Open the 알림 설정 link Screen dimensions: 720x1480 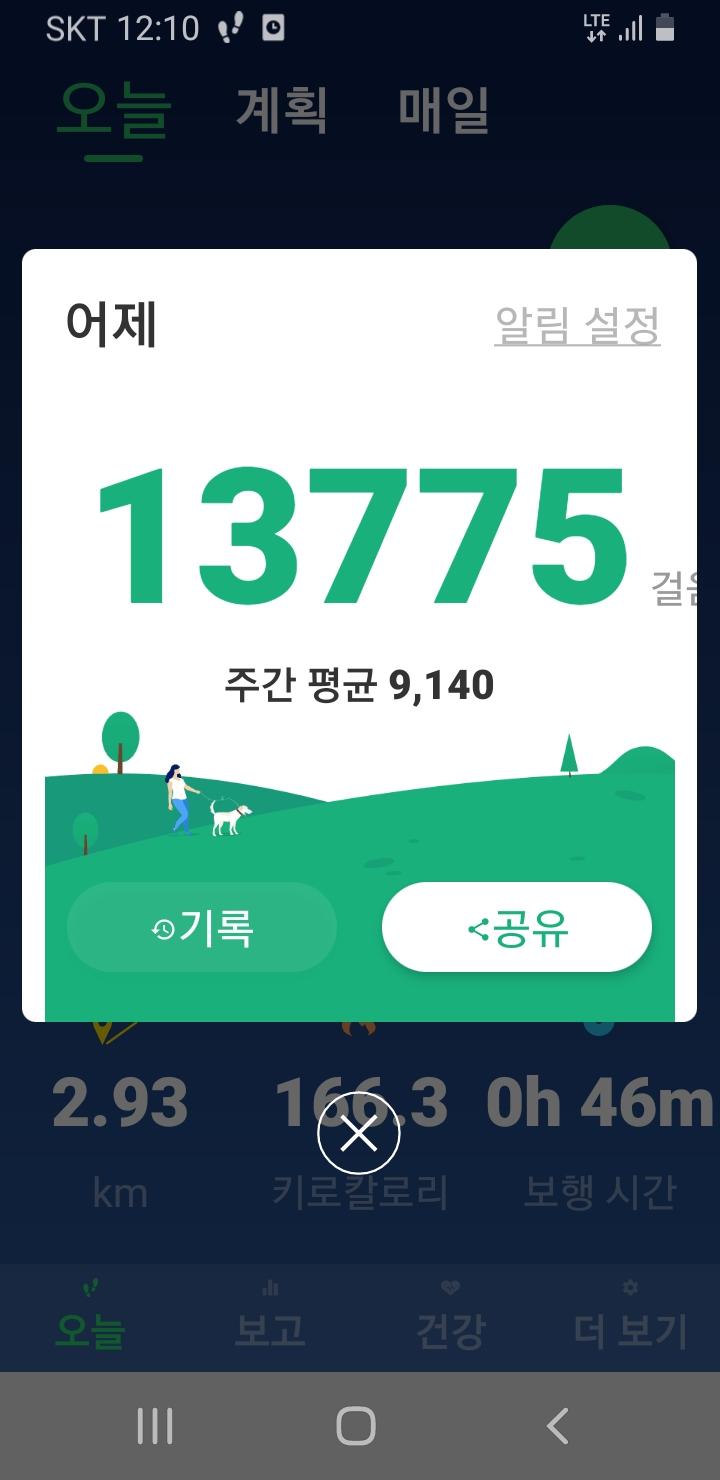coord(577,325)
